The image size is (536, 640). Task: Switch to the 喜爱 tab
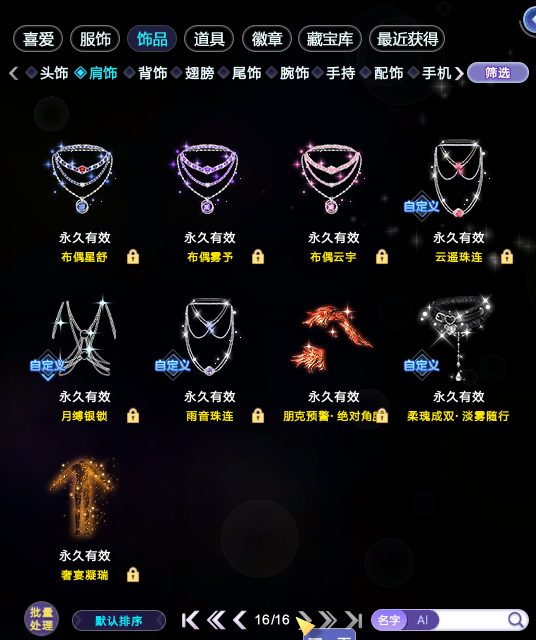[38, 39]
